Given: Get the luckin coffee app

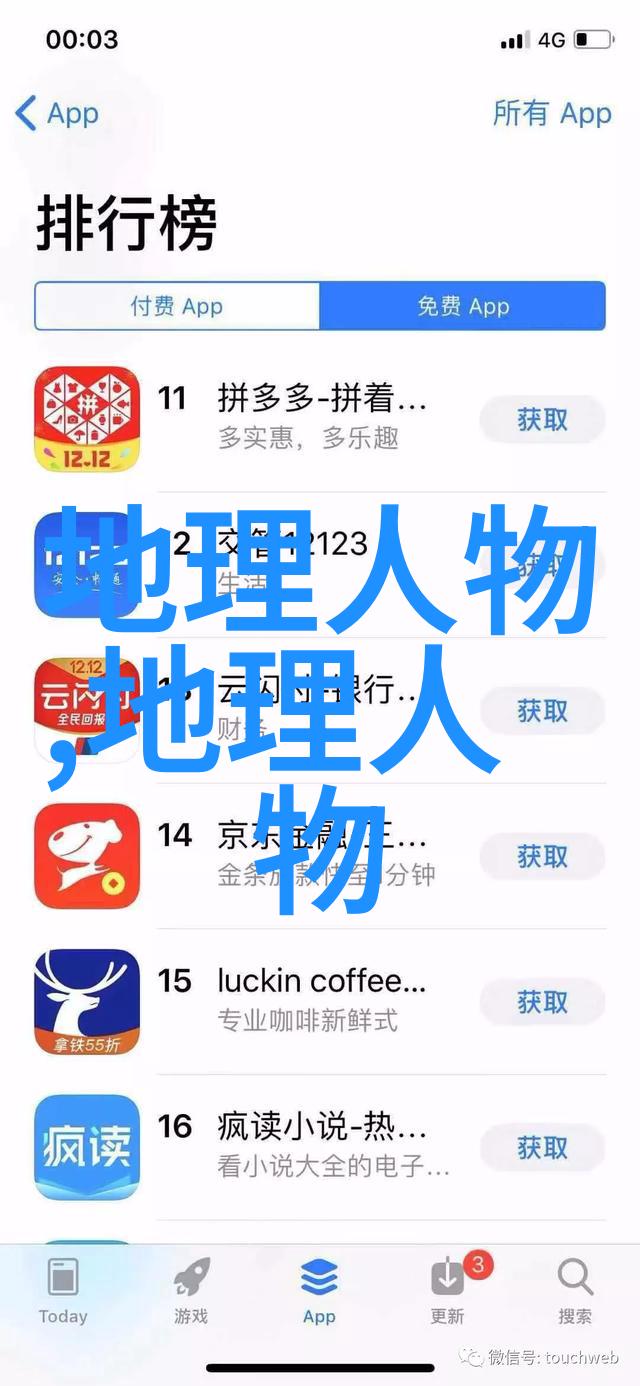Looking at the screenshot, I should (542, 1001).
